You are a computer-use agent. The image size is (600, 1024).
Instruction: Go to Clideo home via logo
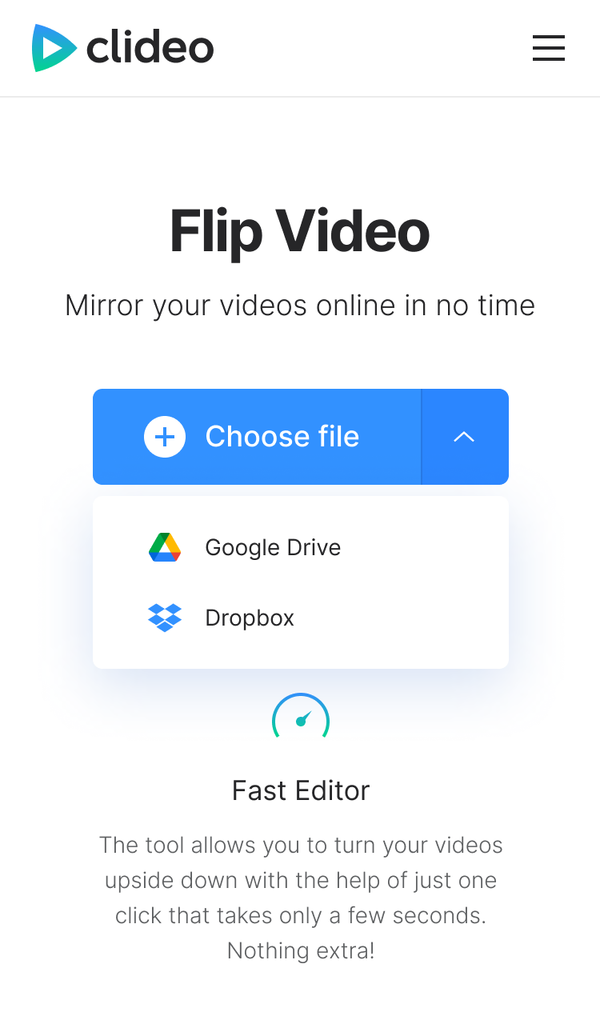[x=123, y=48]
